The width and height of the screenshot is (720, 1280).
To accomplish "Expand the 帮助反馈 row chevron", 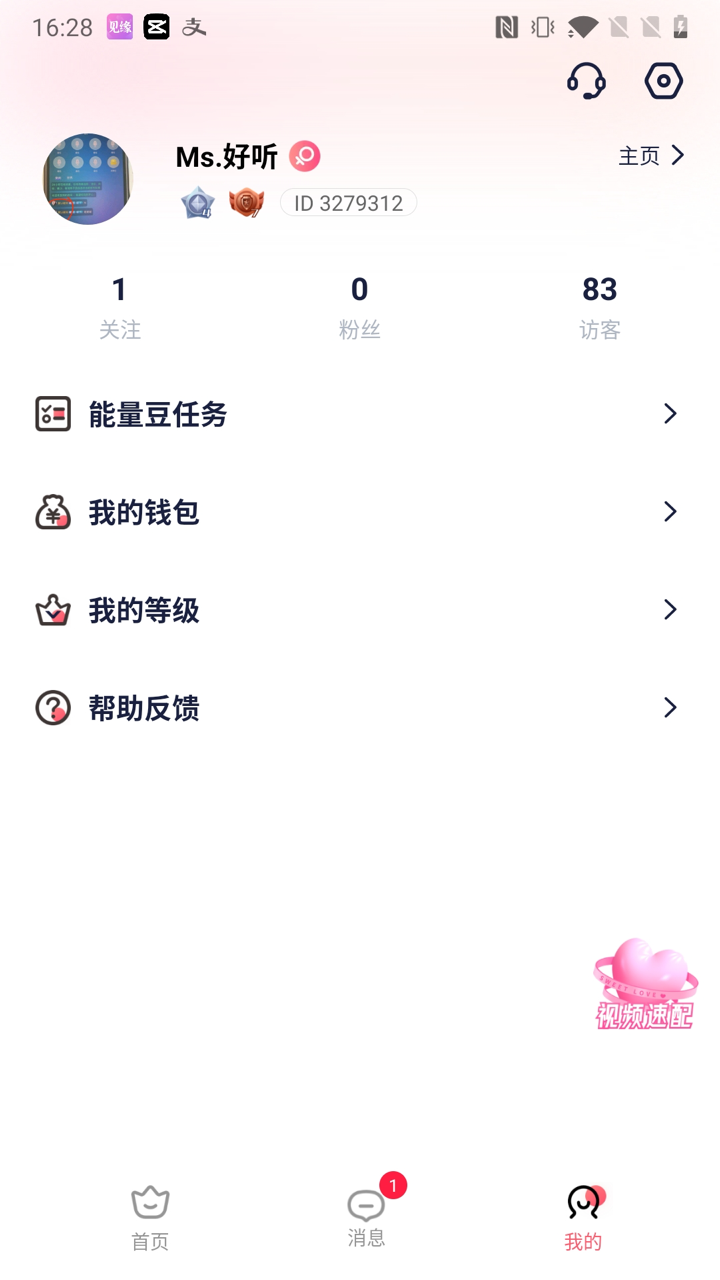I will [x=670, y=707].
